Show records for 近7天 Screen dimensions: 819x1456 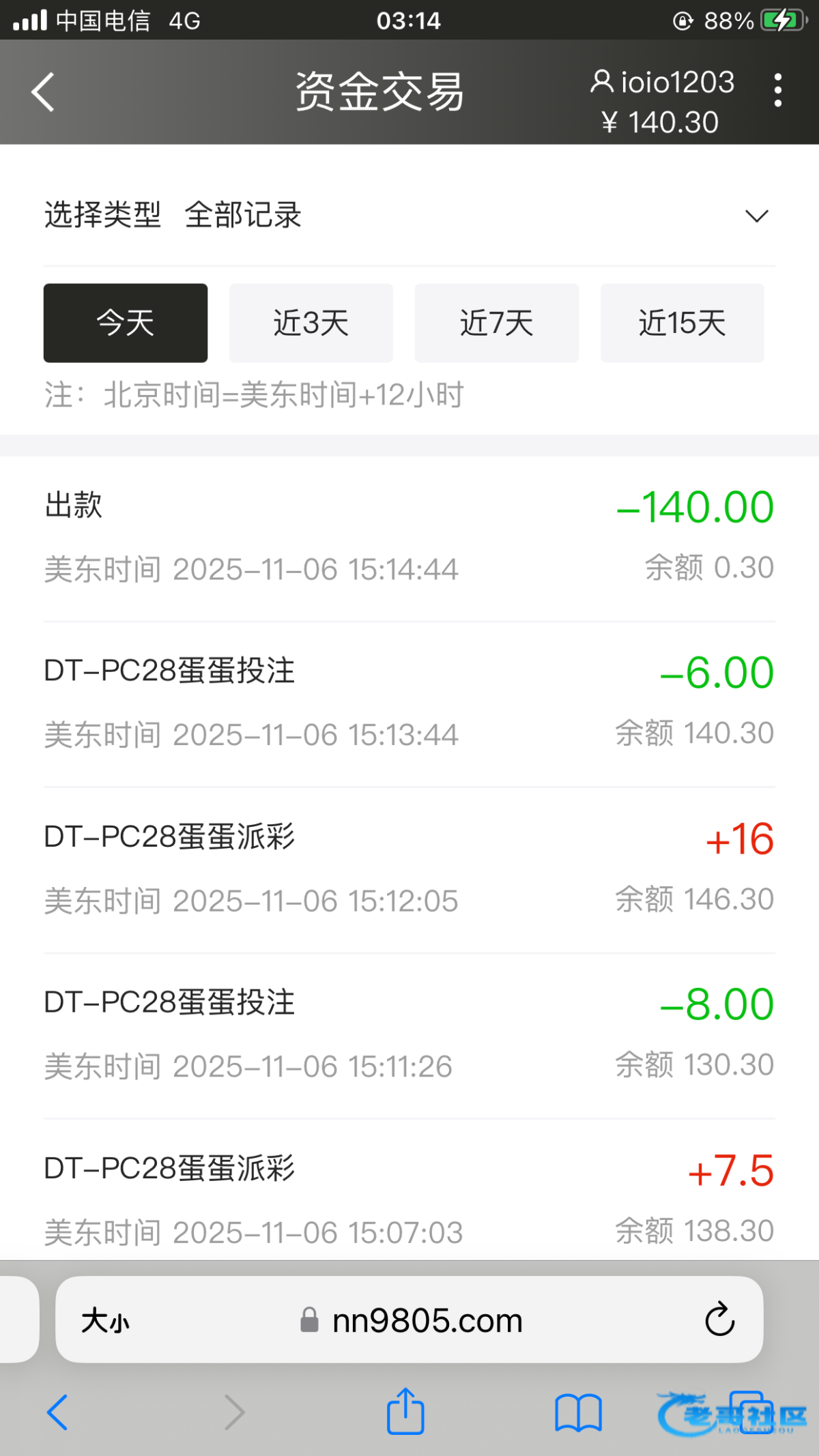(x=497, y=323)
